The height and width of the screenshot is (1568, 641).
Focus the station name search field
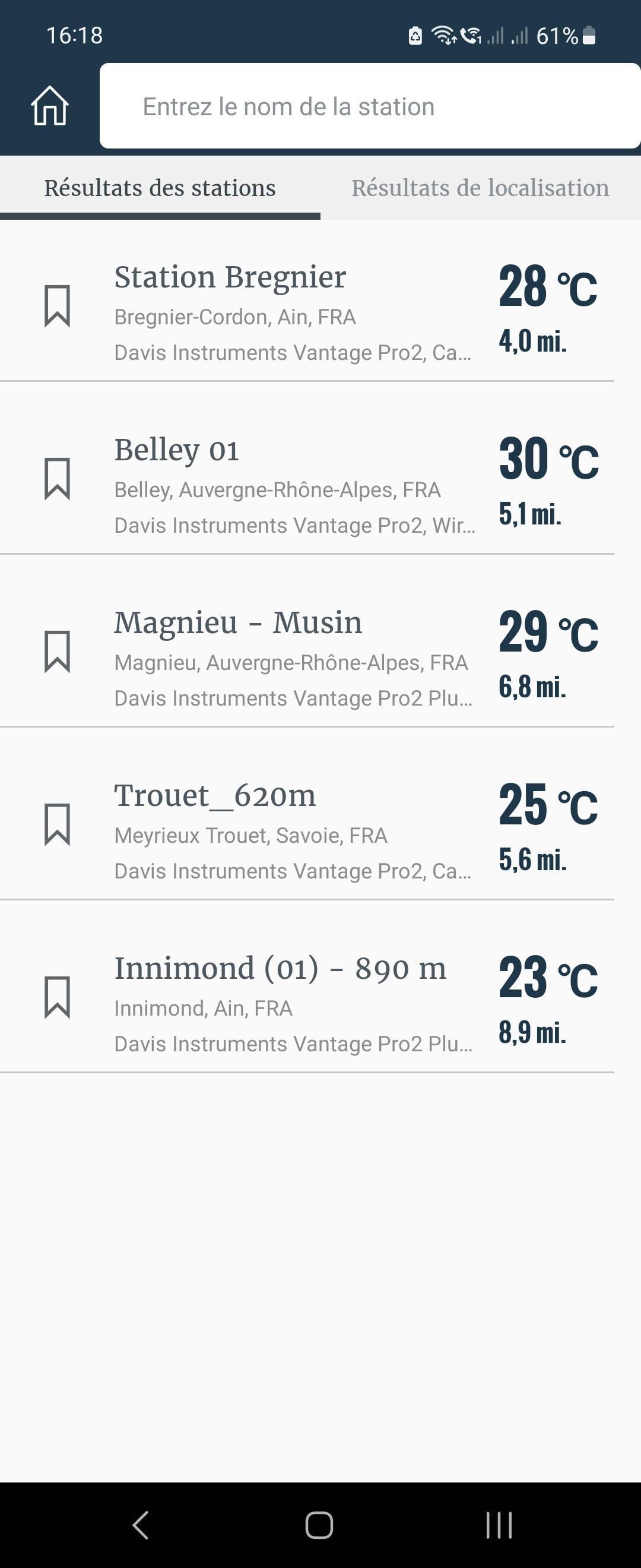[370, 106]
